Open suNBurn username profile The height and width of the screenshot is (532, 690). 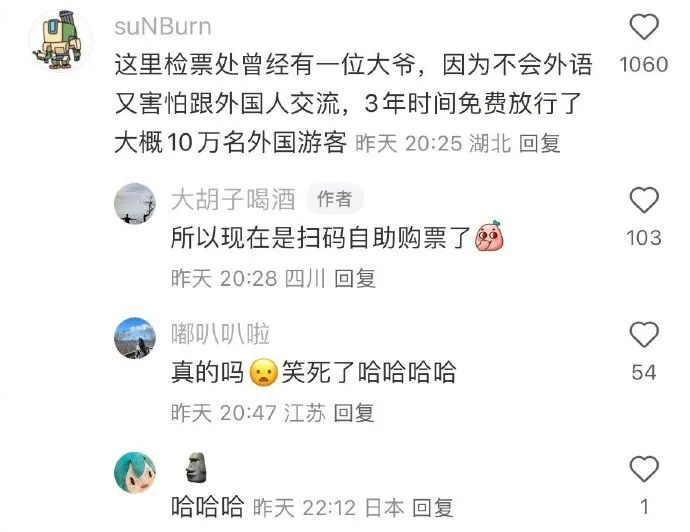(164, 25)
